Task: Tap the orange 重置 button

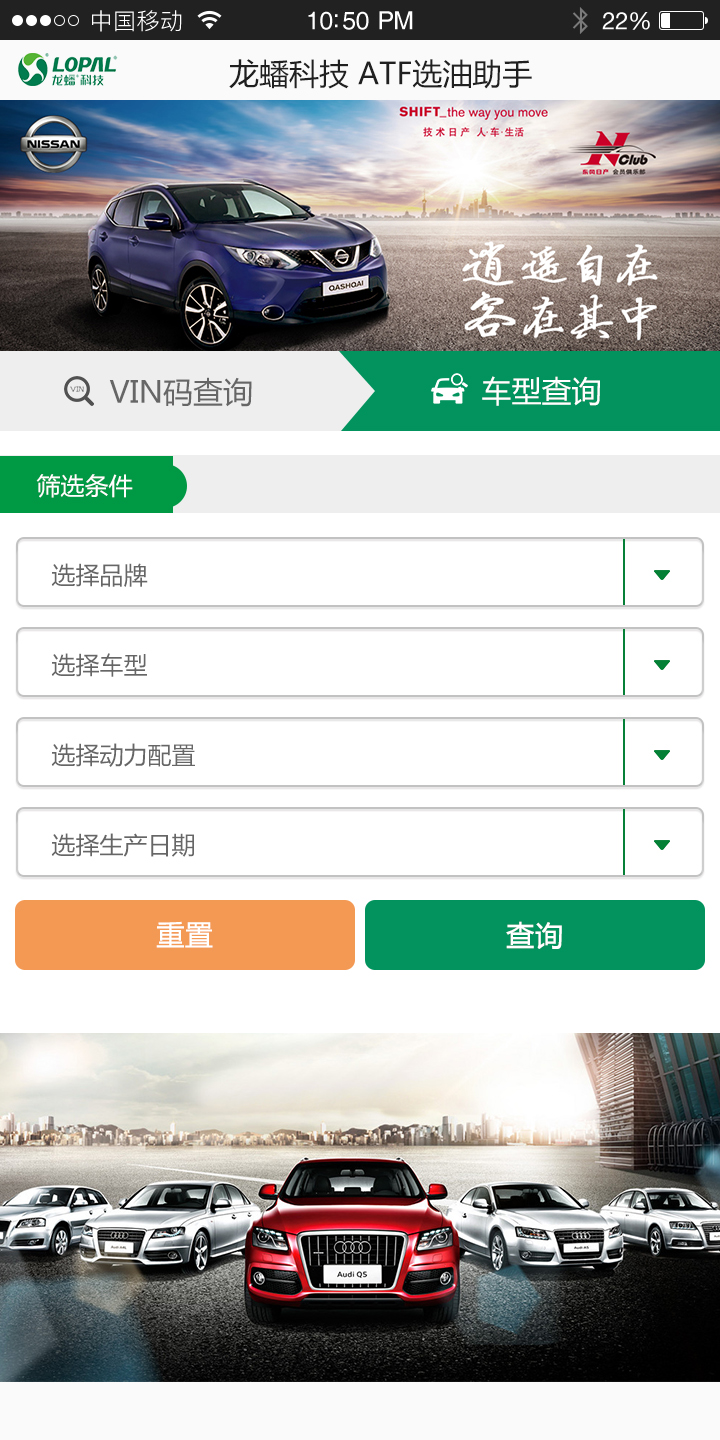Action: pos(185,935)
